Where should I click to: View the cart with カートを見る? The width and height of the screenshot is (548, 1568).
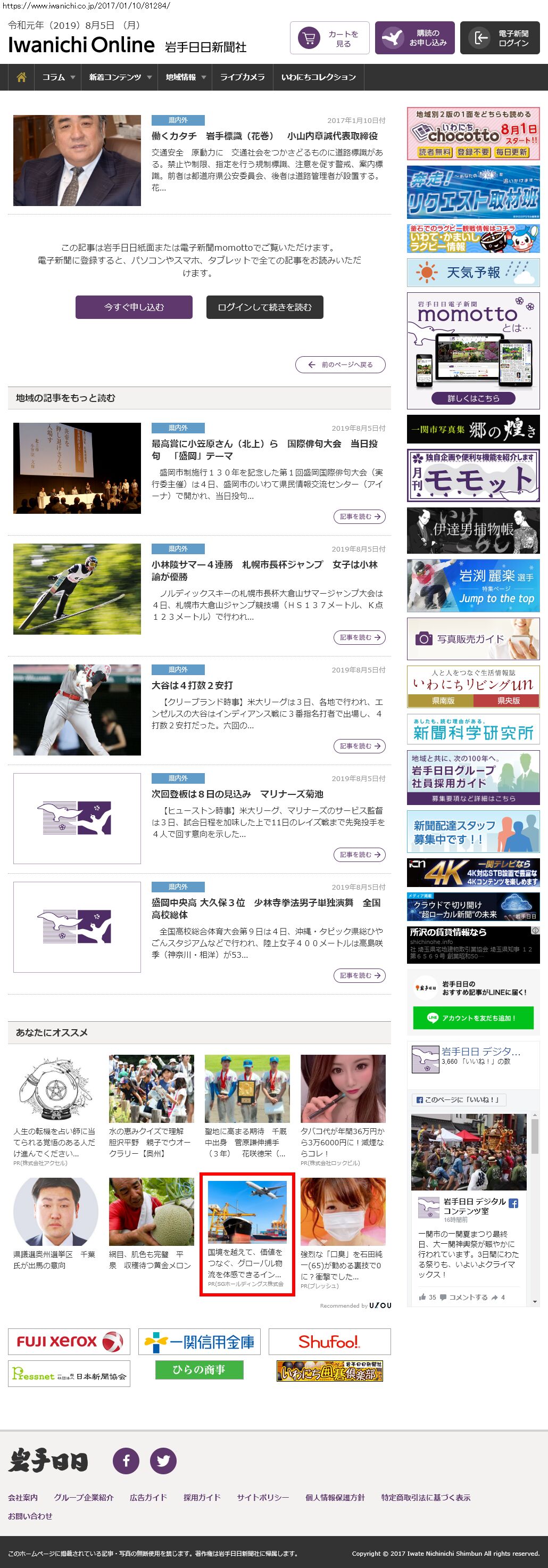[329, 38]
